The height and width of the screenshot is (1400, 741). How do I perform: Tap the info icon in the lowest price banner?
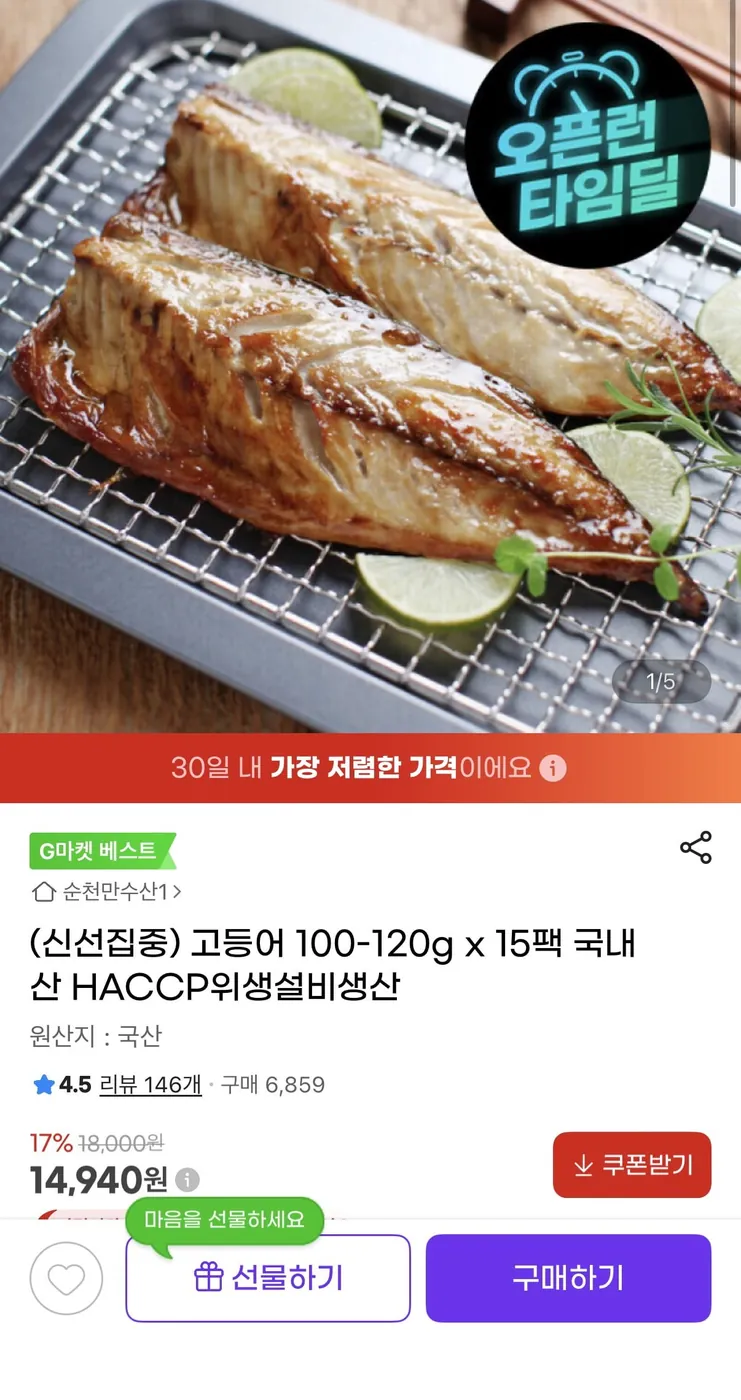(552, 769)
